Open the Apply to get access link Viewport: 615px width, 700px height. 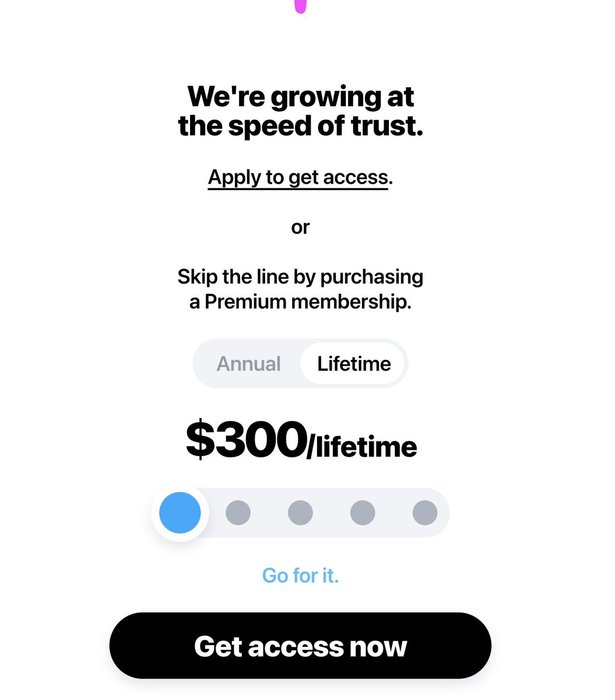pos(298,178)
